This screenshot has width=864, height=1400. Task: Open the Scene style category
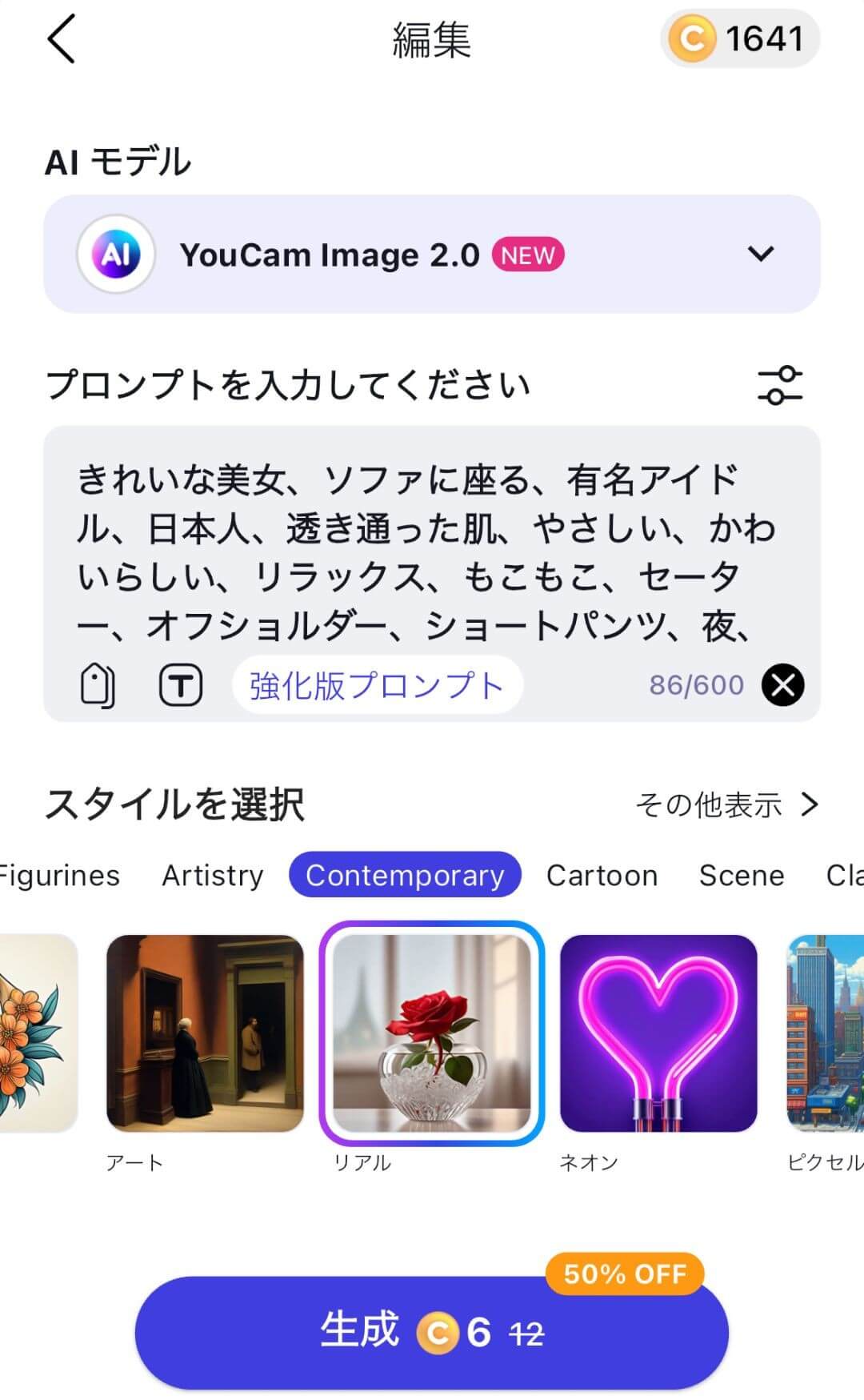pos(741,875)
